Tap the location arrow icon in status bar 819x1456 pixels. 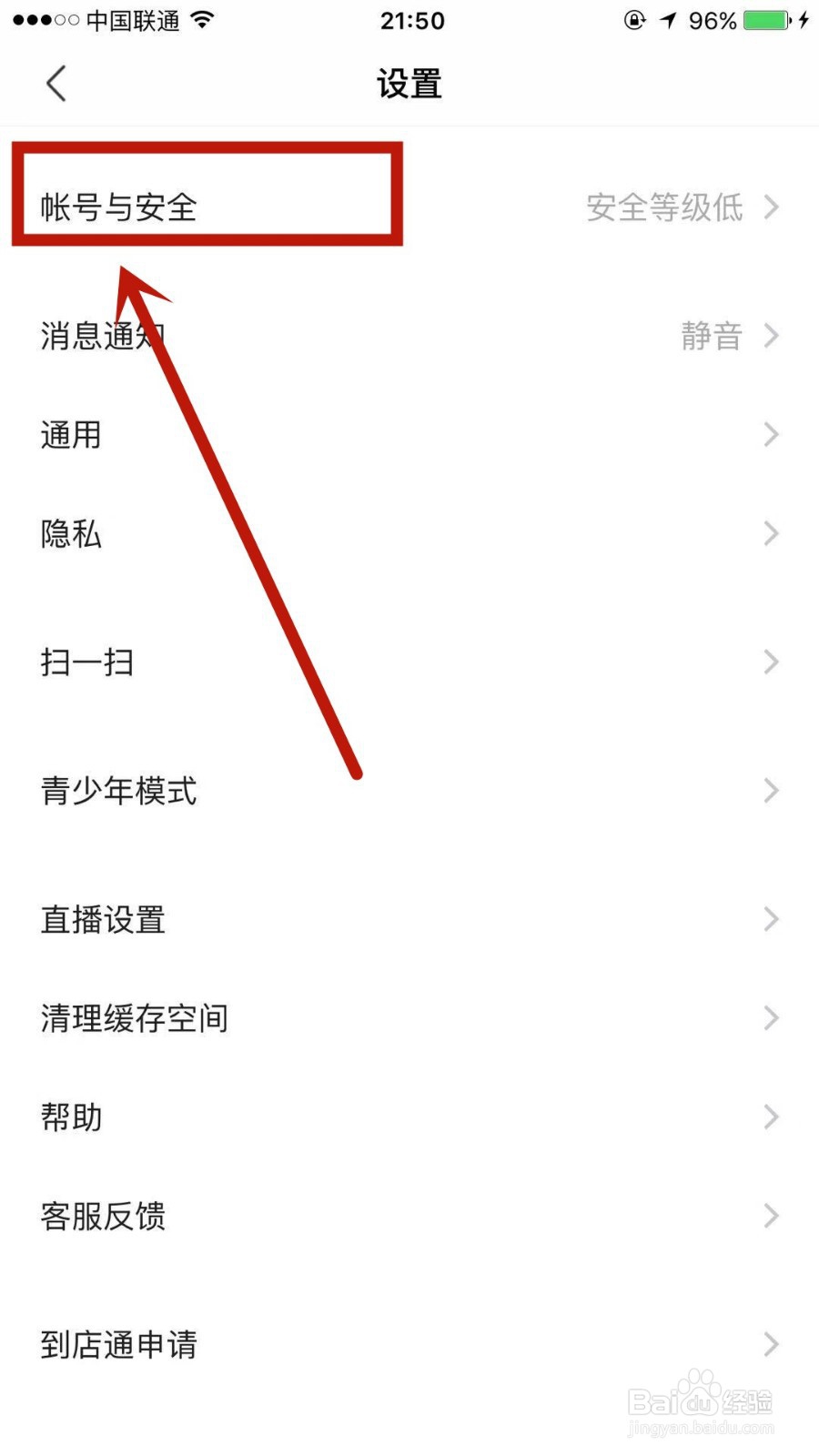point(667,20)
